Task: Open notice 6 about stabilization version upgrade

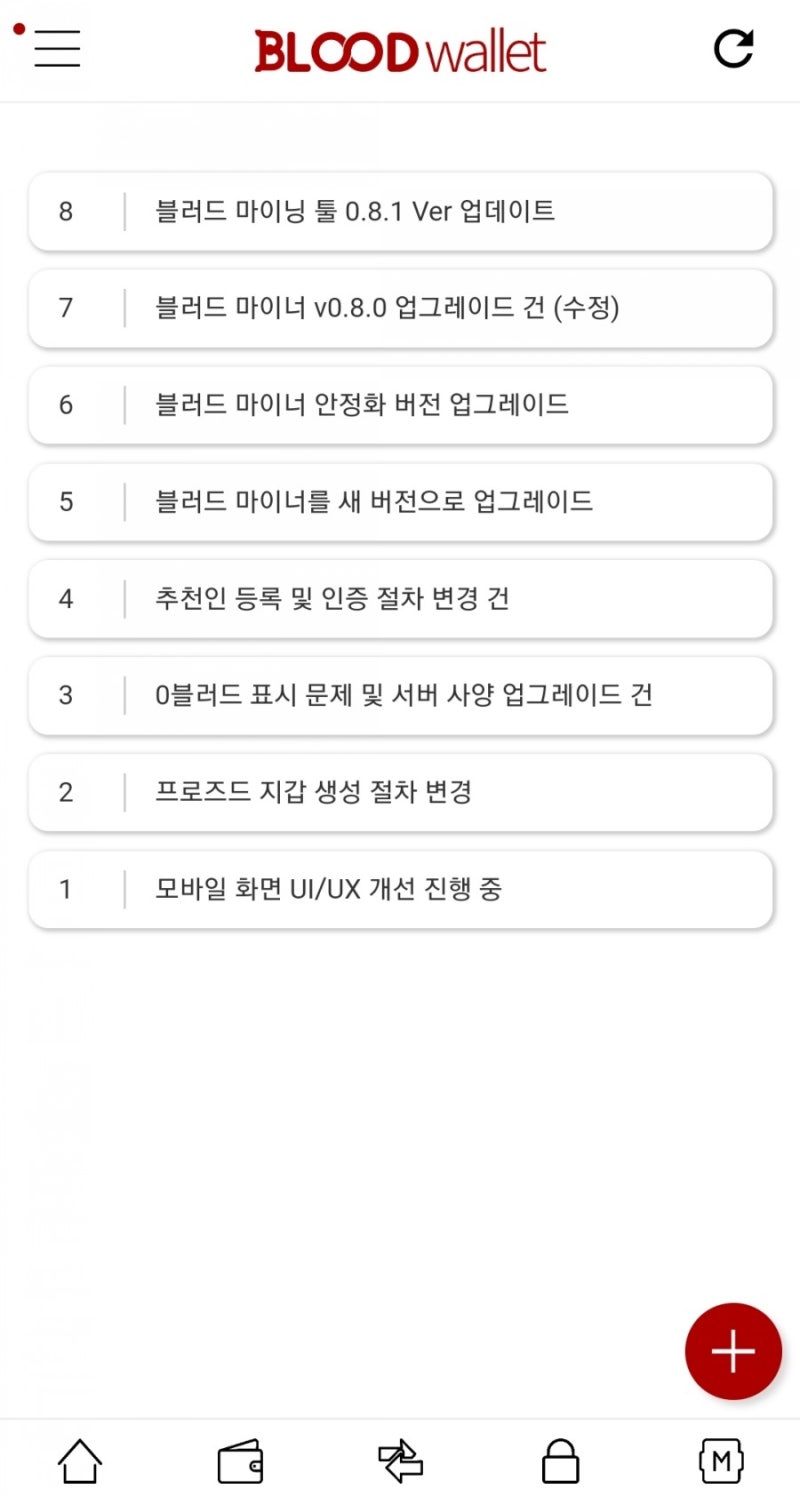Action: [400, 405]
